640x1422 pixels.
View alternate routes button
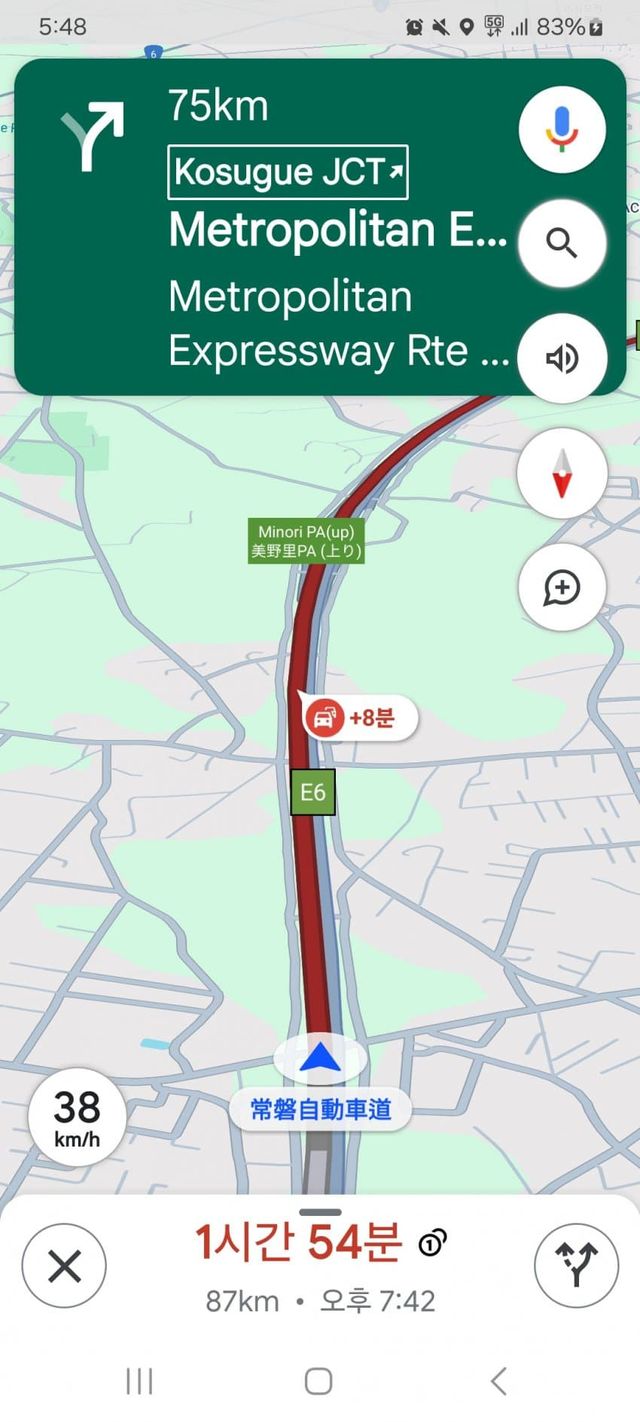tap(576, 1265)
